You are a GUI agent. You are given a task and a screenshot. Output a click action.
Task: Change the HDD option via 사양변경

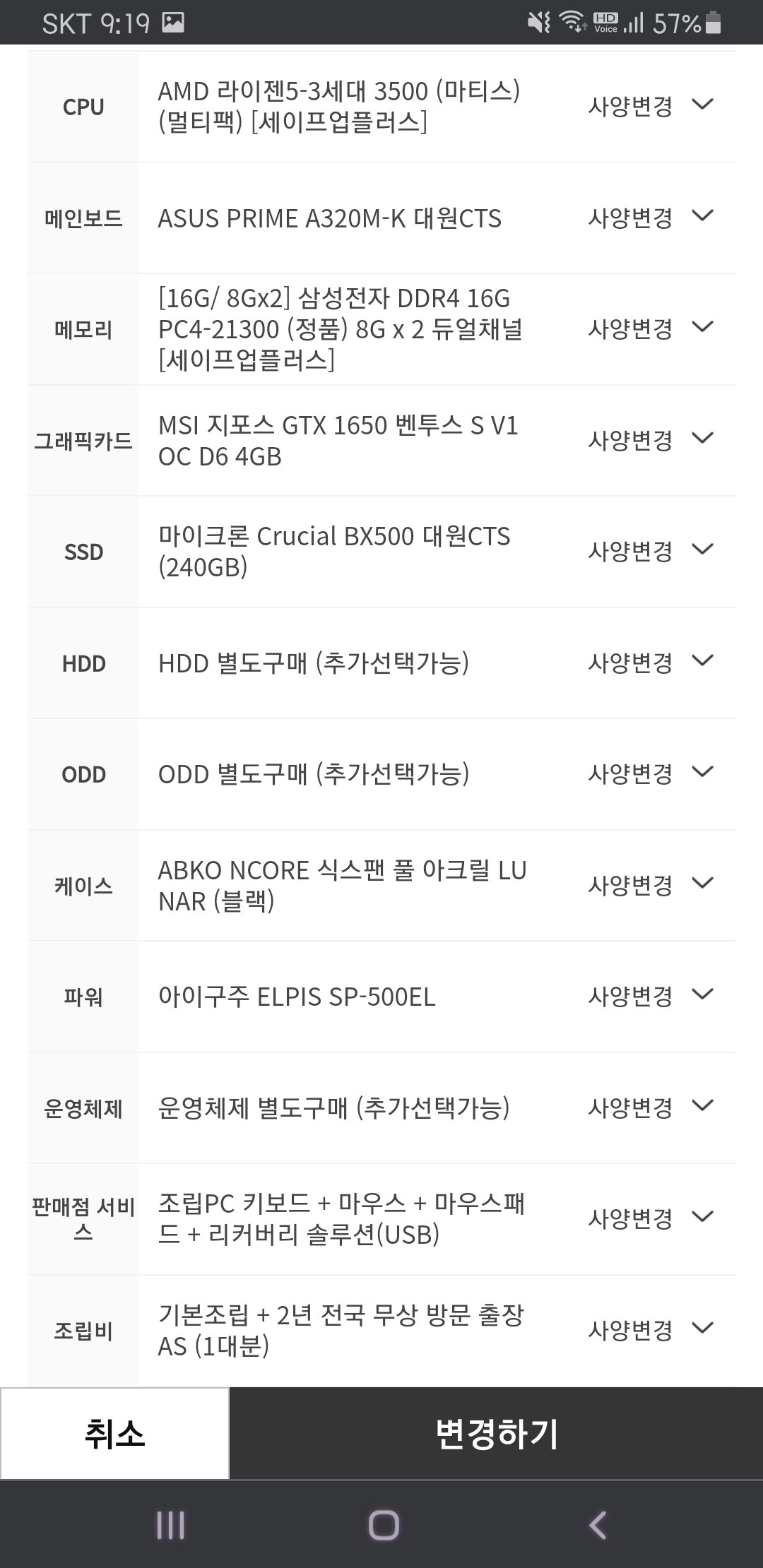click(650, 663)
